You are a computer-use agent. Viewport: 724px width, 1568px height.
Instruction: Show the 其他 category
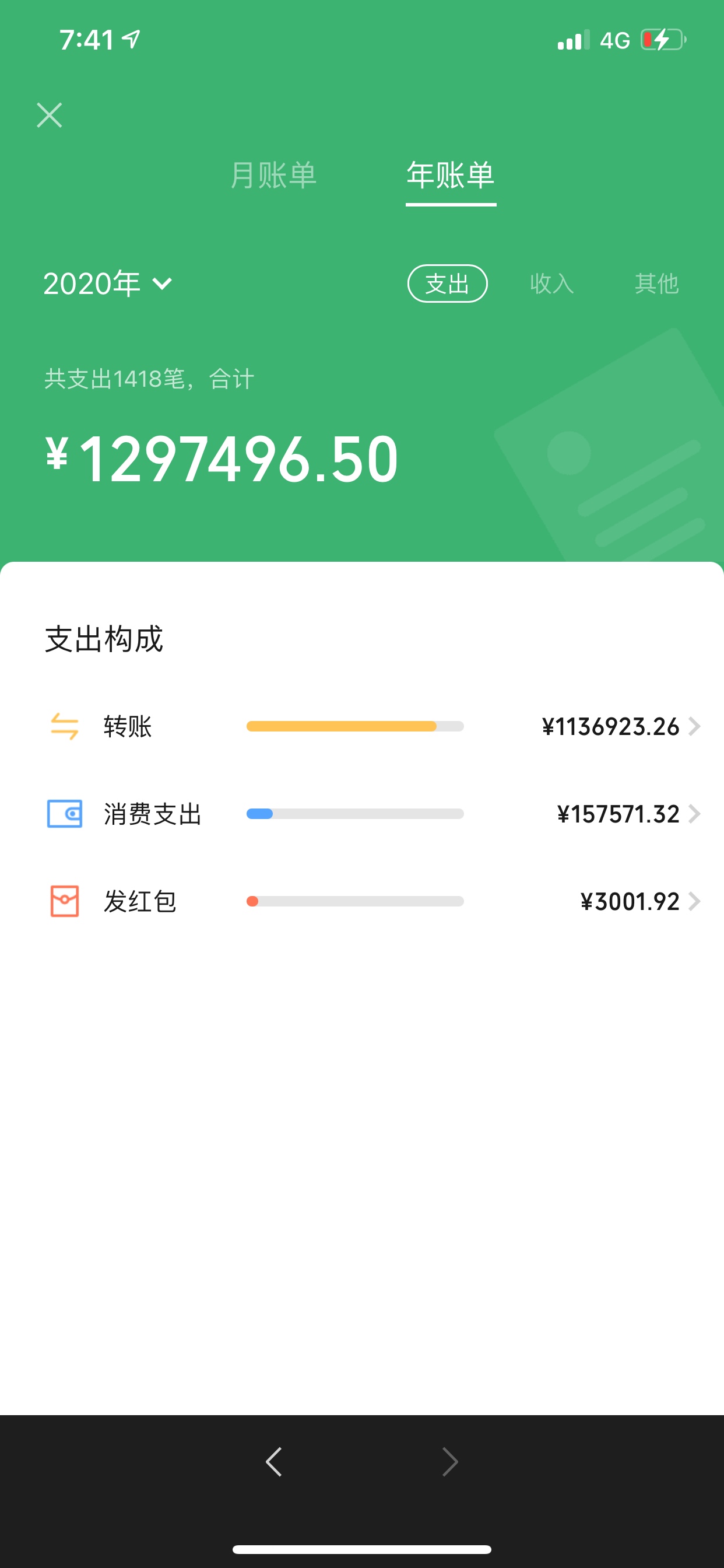[656, 283]
